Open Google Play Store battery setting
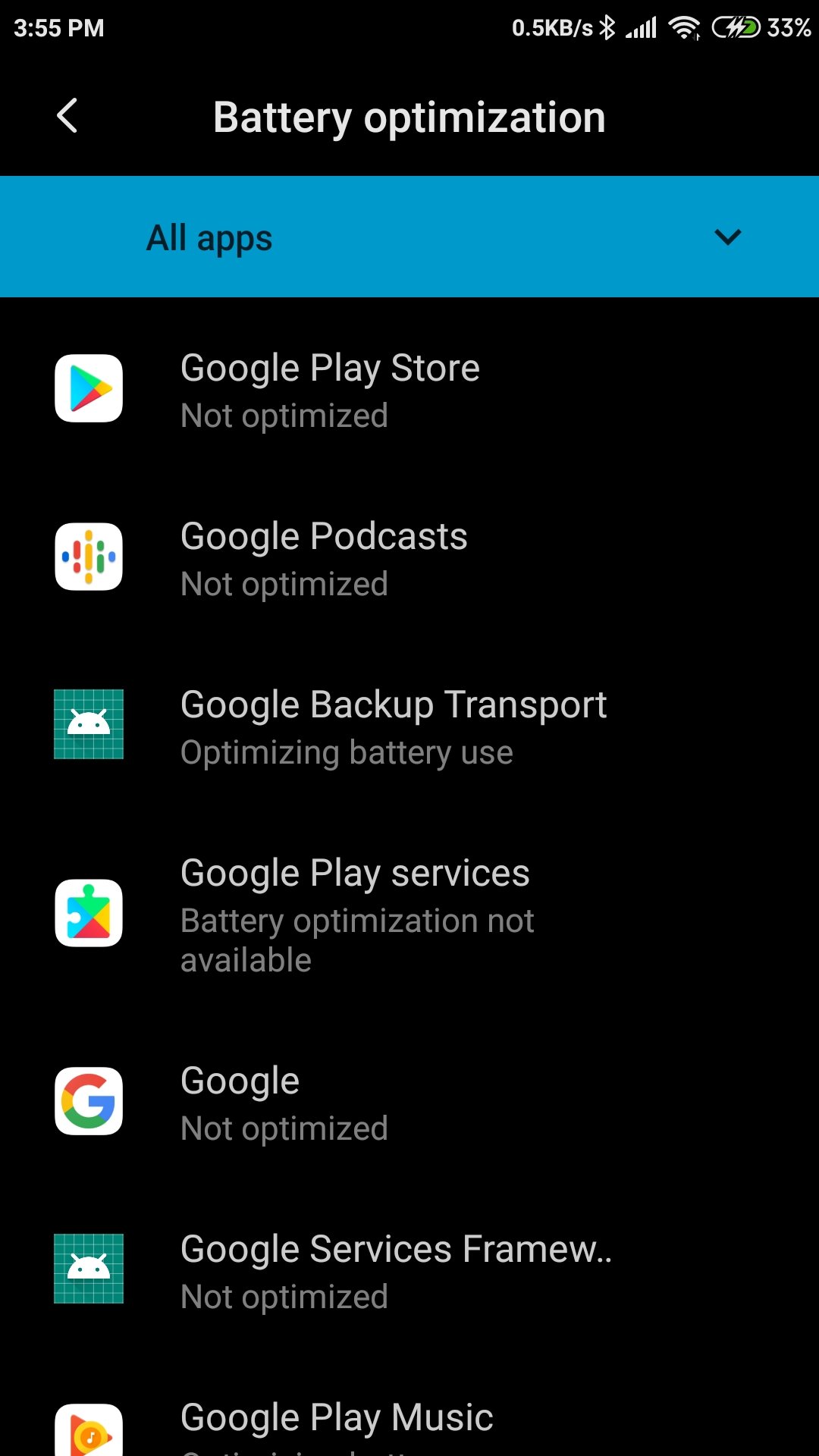Image resolution: width=819 pixels, height=1456 pixels. pyautogui.click(x=409, y=390)
